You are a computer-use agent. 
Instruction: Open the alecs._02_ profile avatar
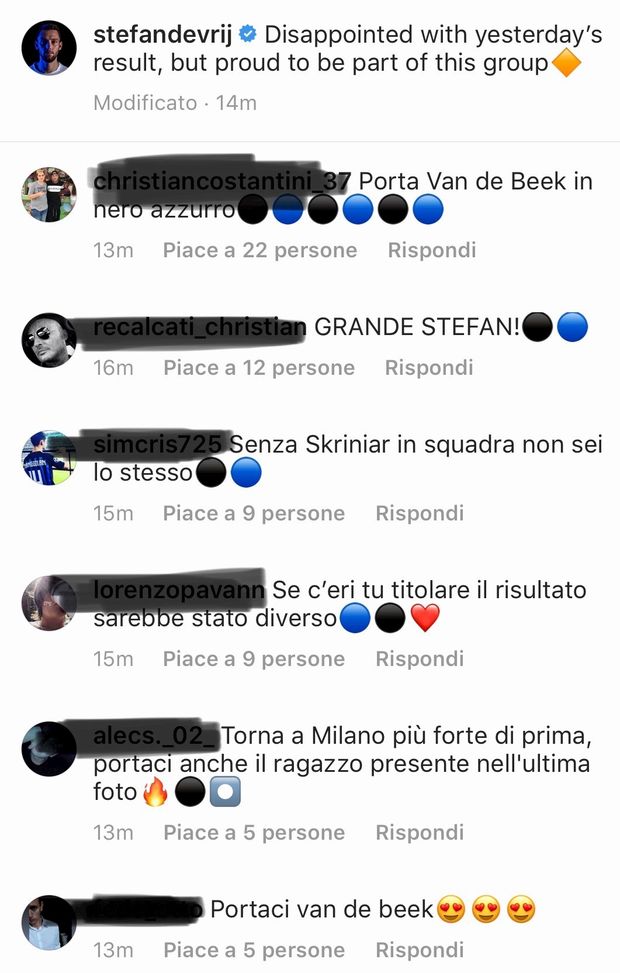(49, 750)
